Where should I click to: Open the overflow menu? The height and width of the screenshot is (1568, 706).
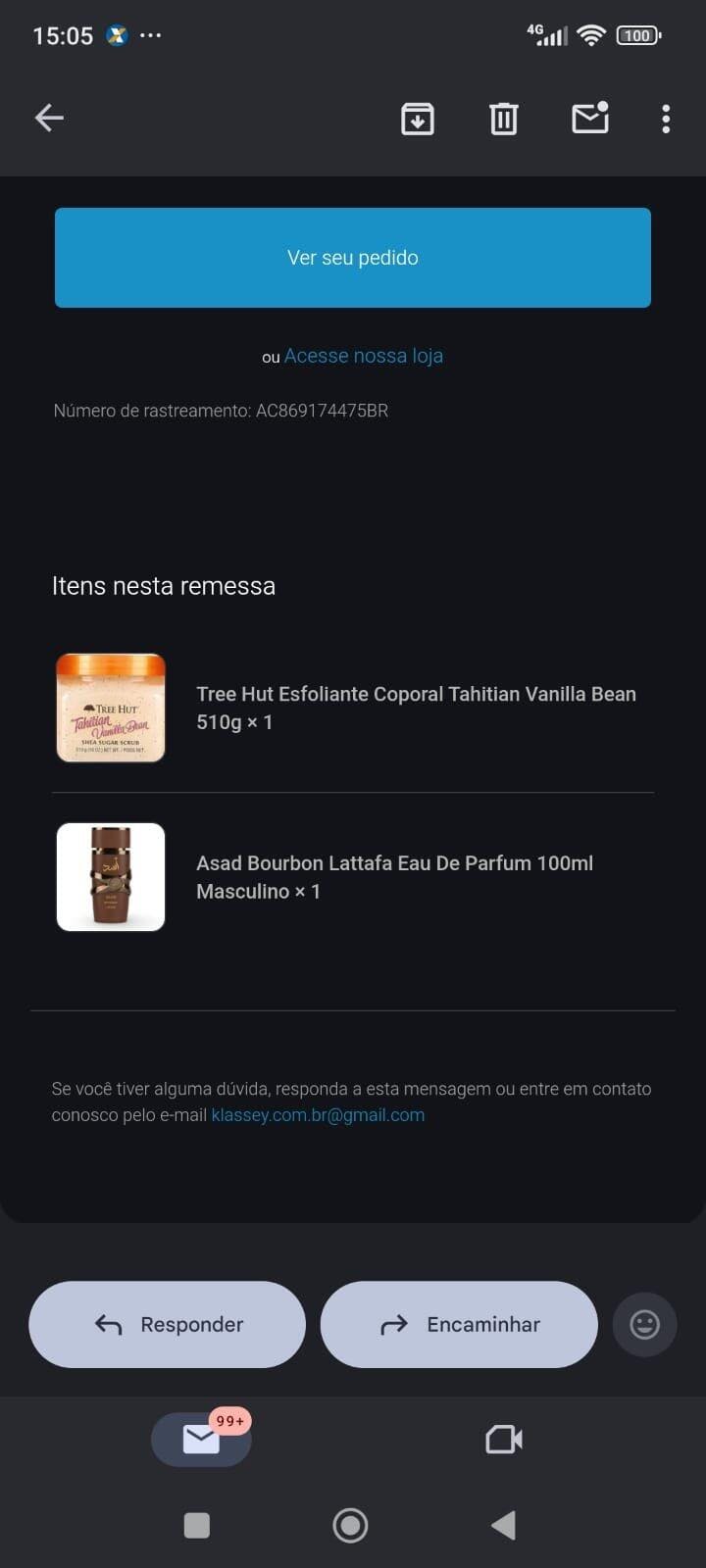(666, 119)
